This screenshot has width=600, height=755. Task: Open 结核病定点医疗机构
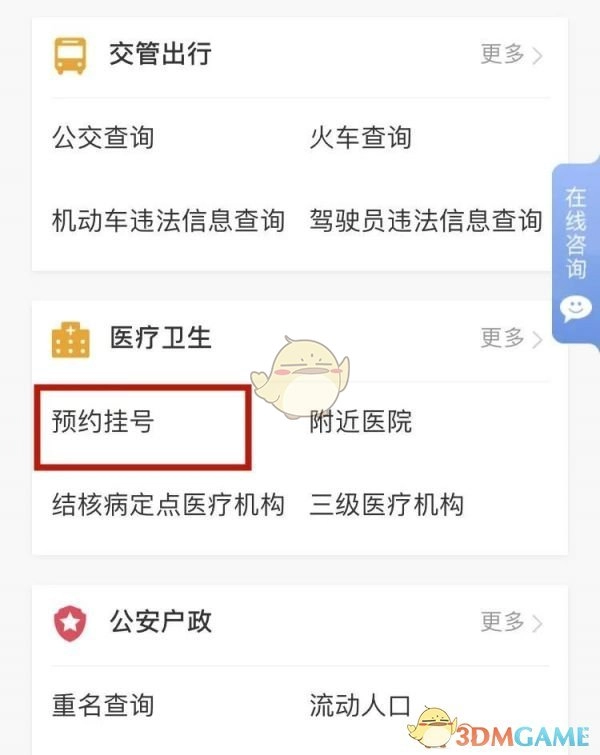(168, 504)
